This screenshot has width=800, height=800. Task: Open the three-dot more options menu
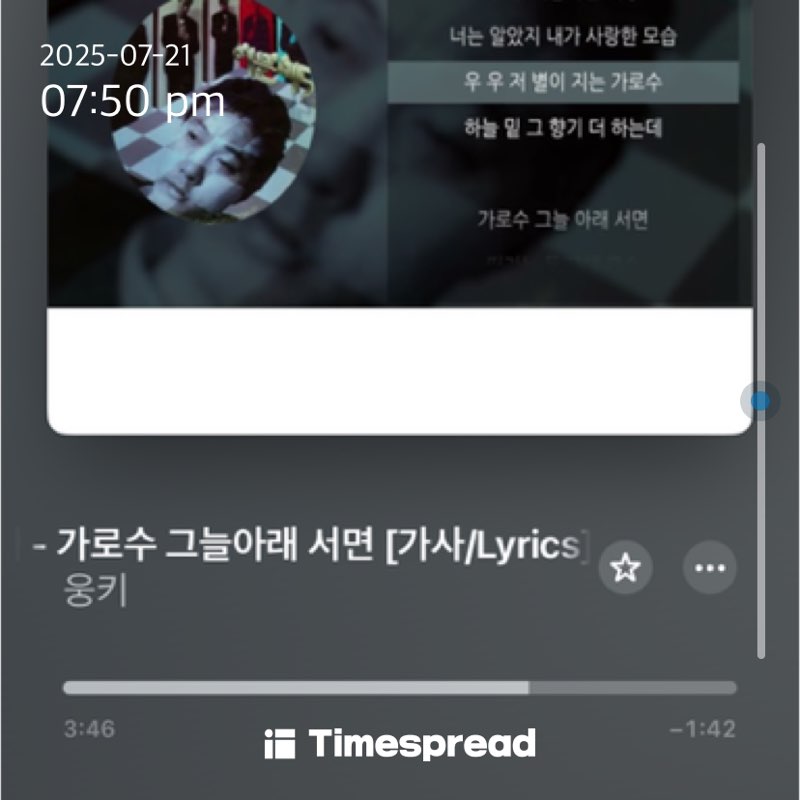pyautogui.click(x=709, y=568)
